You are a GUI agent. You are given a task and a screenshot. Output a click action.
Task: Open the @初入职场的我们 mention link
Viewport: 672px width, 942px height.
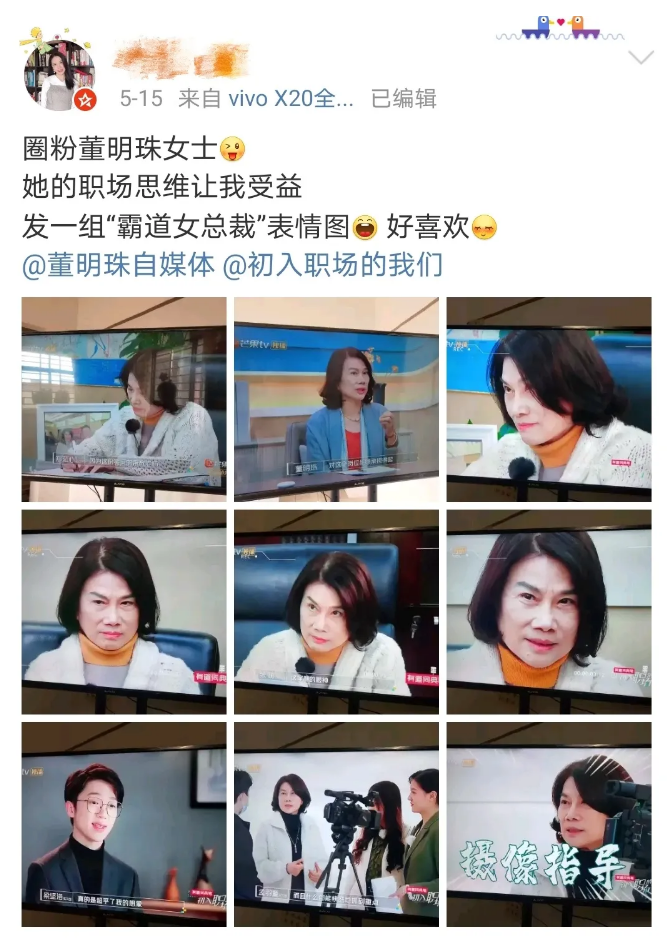332,266
